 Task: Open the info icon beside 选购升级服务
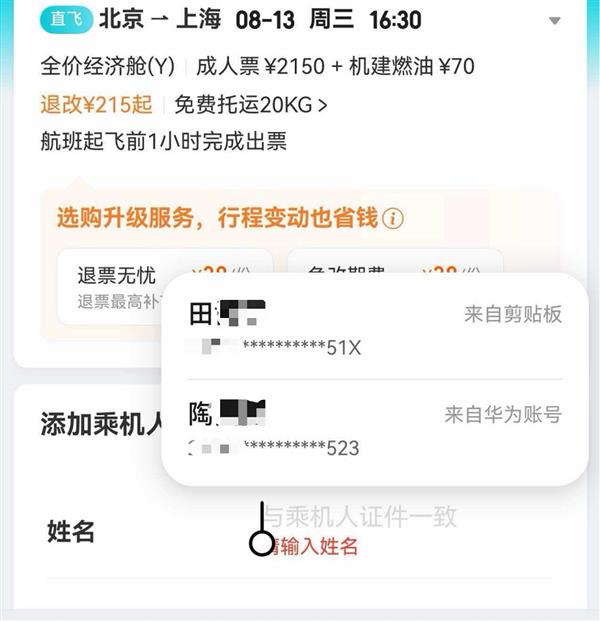(394, 218)
